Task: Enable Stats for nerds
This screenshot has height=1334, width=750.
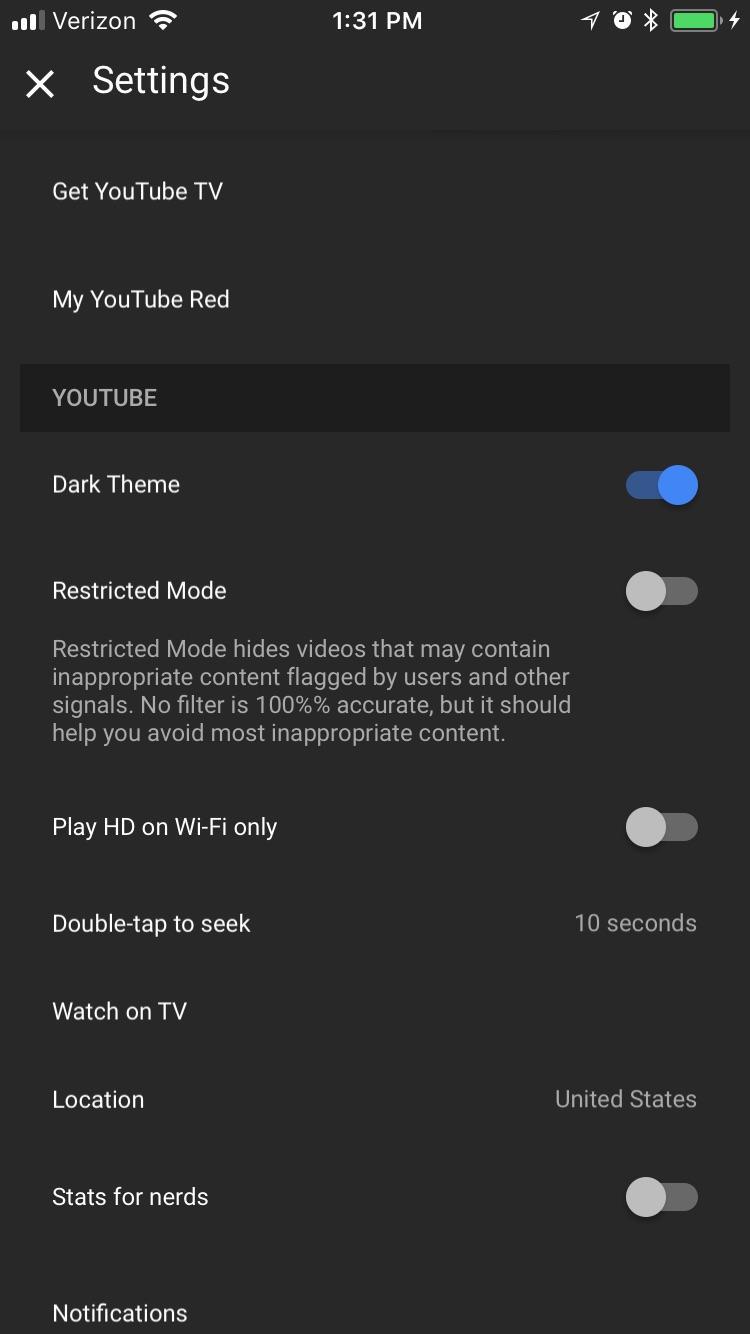Action: [663, 1196]
